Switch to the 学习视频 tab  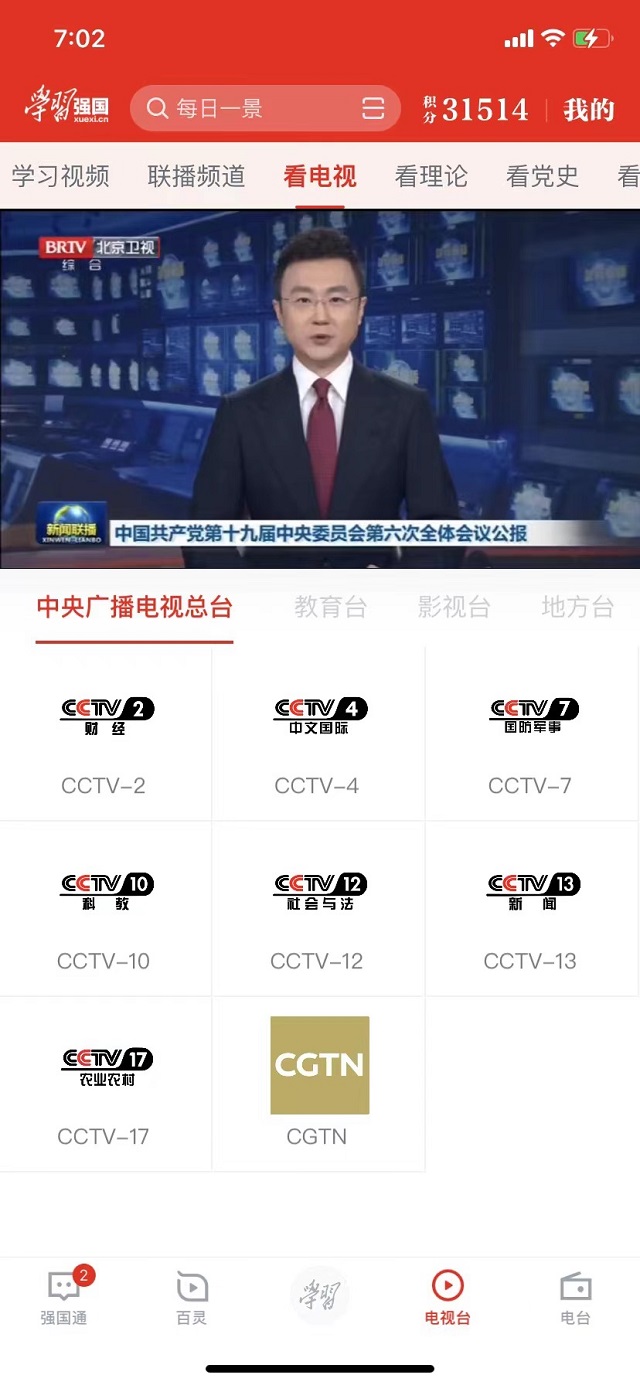click(60, 177)
